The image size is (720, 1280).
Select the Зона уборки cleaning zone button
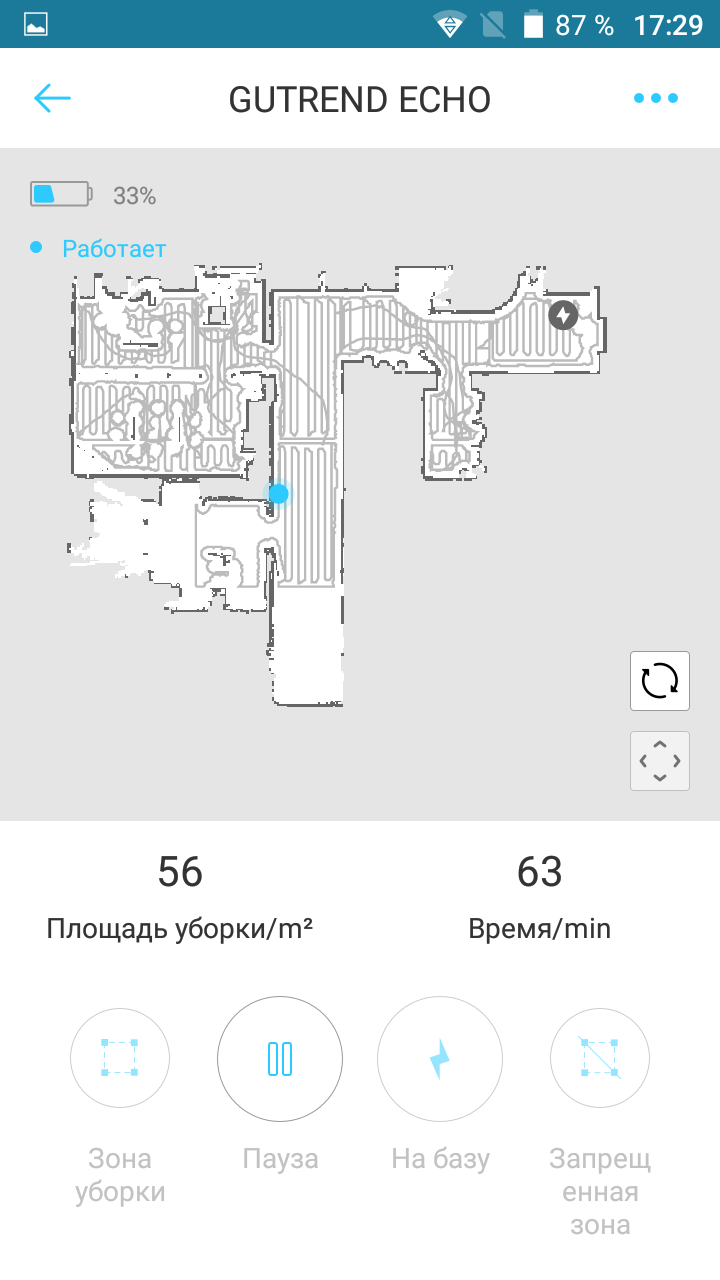click(120, 1058)
